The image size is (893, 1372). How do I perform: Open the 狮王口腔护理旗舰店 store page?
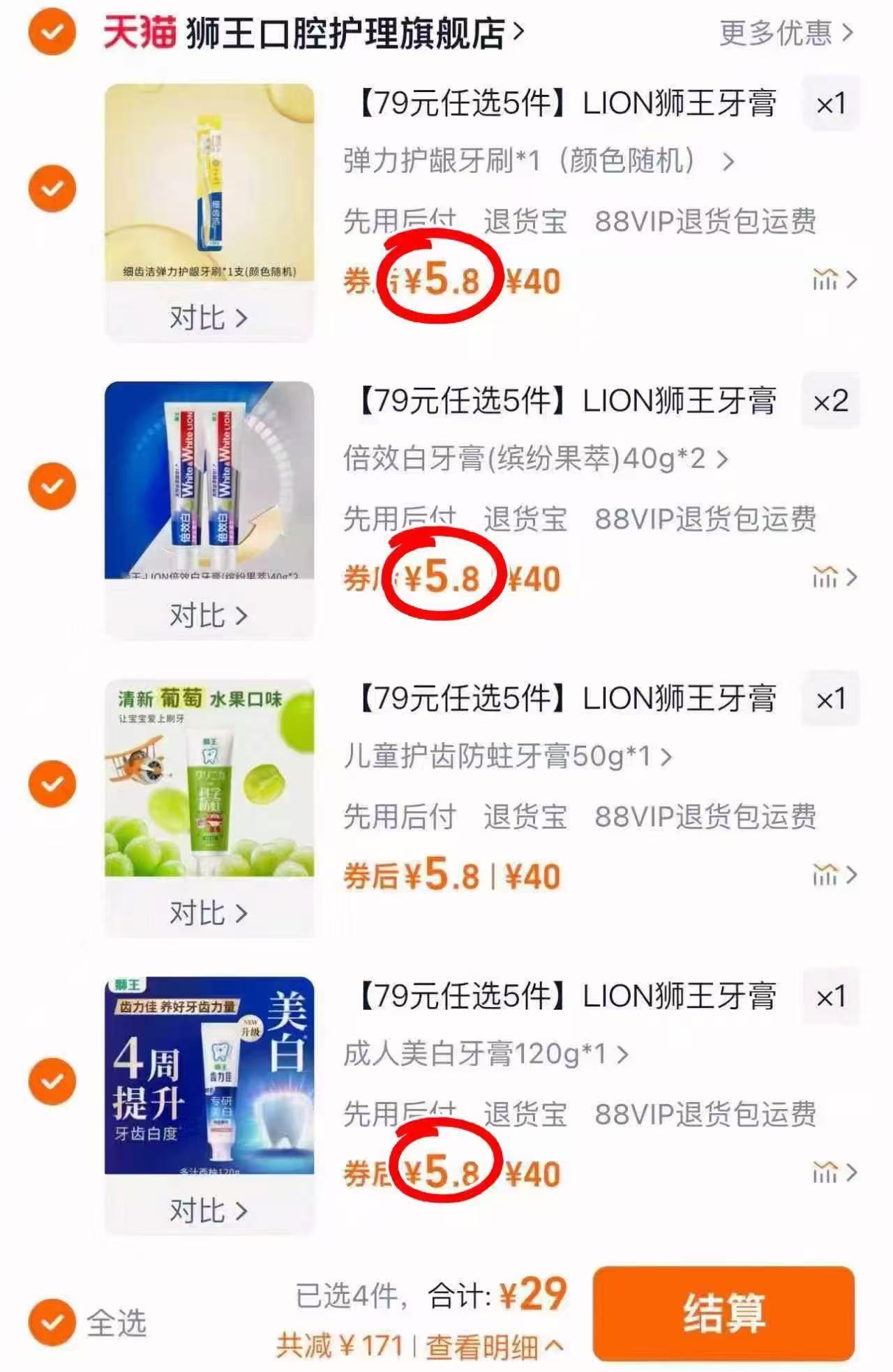click(x=342, y=33)
